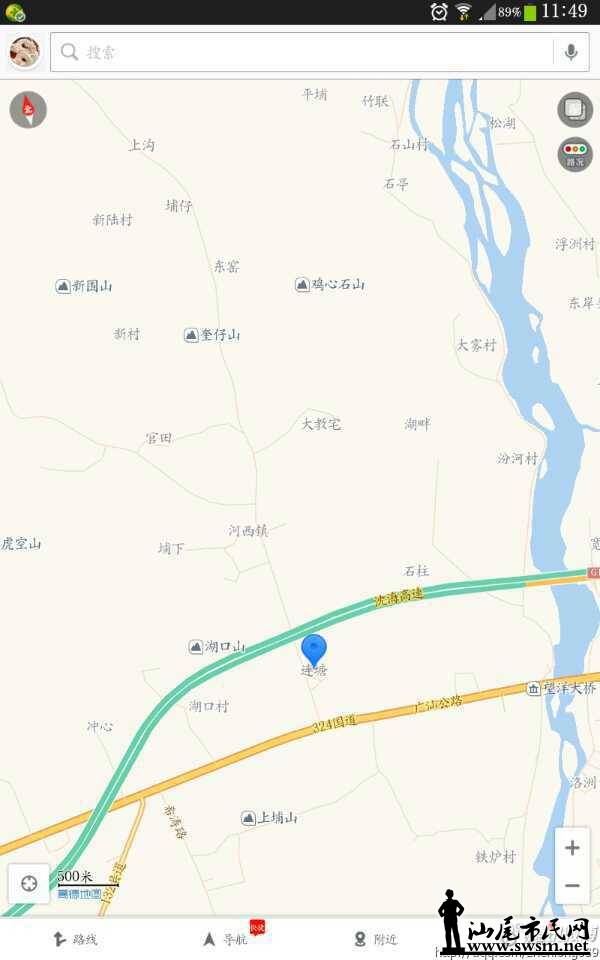
Task: Open the search box
Action: click(300, 52)
